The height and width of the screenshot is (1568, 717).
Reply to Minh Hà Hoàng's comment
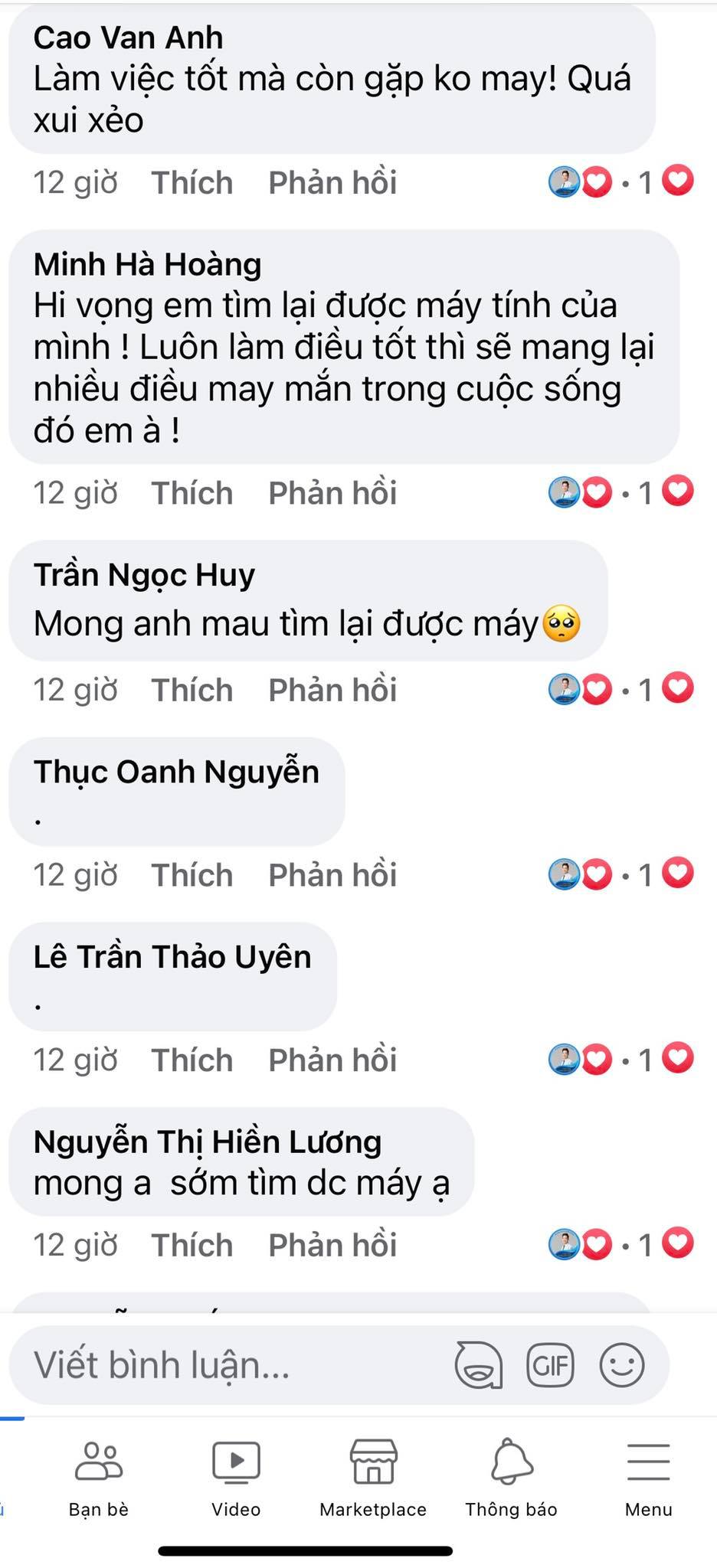[x=332, y=493]
